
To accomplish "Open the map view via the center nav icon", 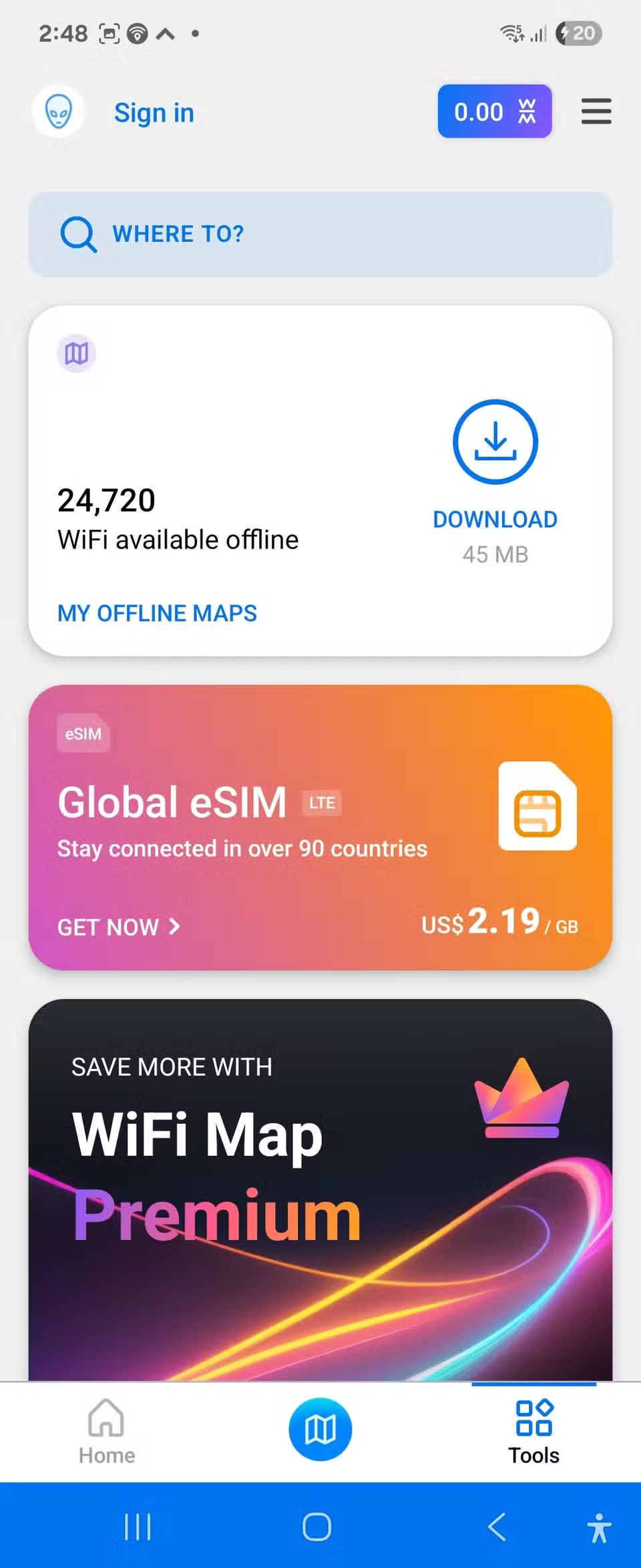I will coord(320,1428).
